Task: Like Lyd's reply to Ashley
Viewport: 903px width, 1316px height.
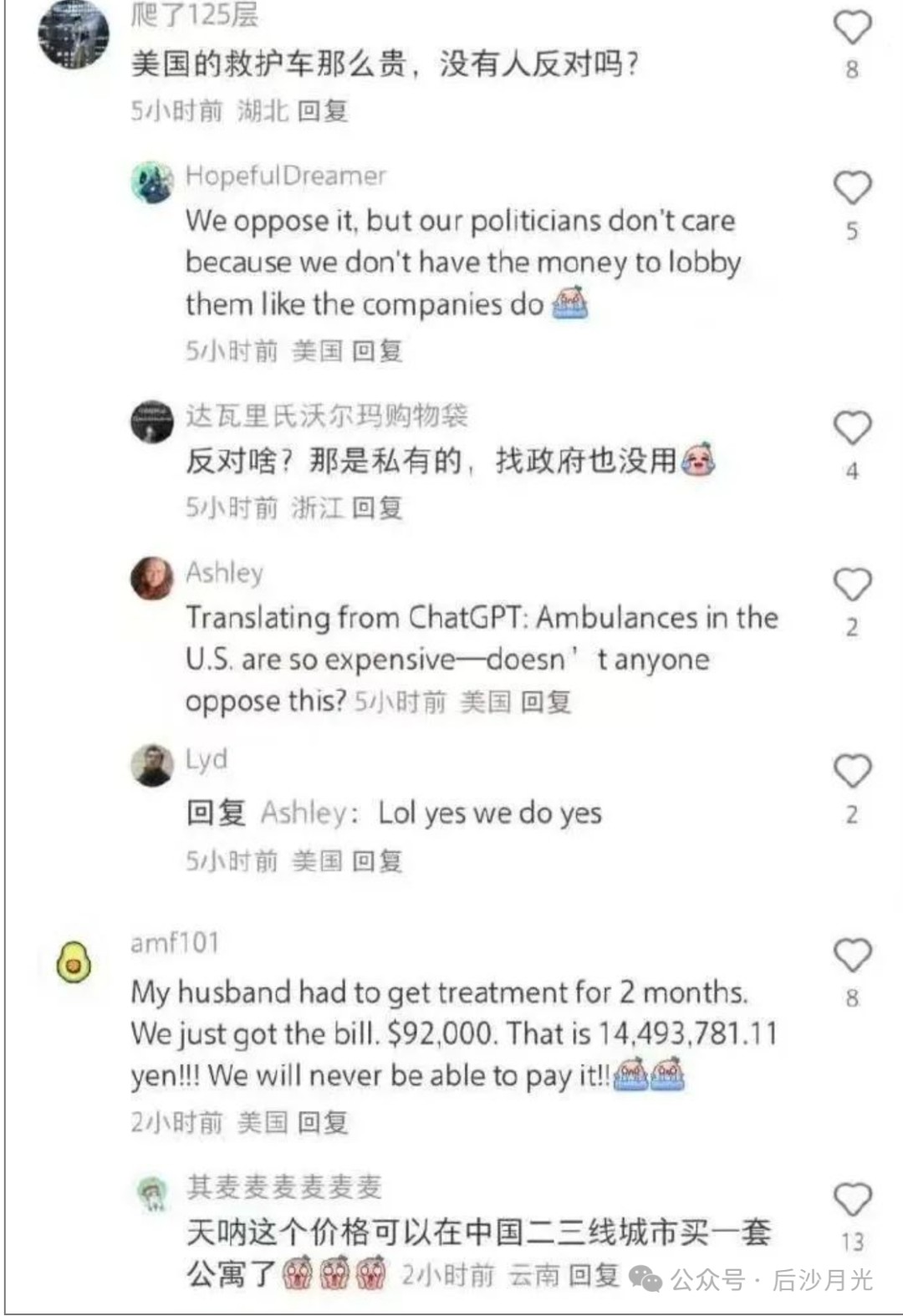Action: click(x=852, y=771)
